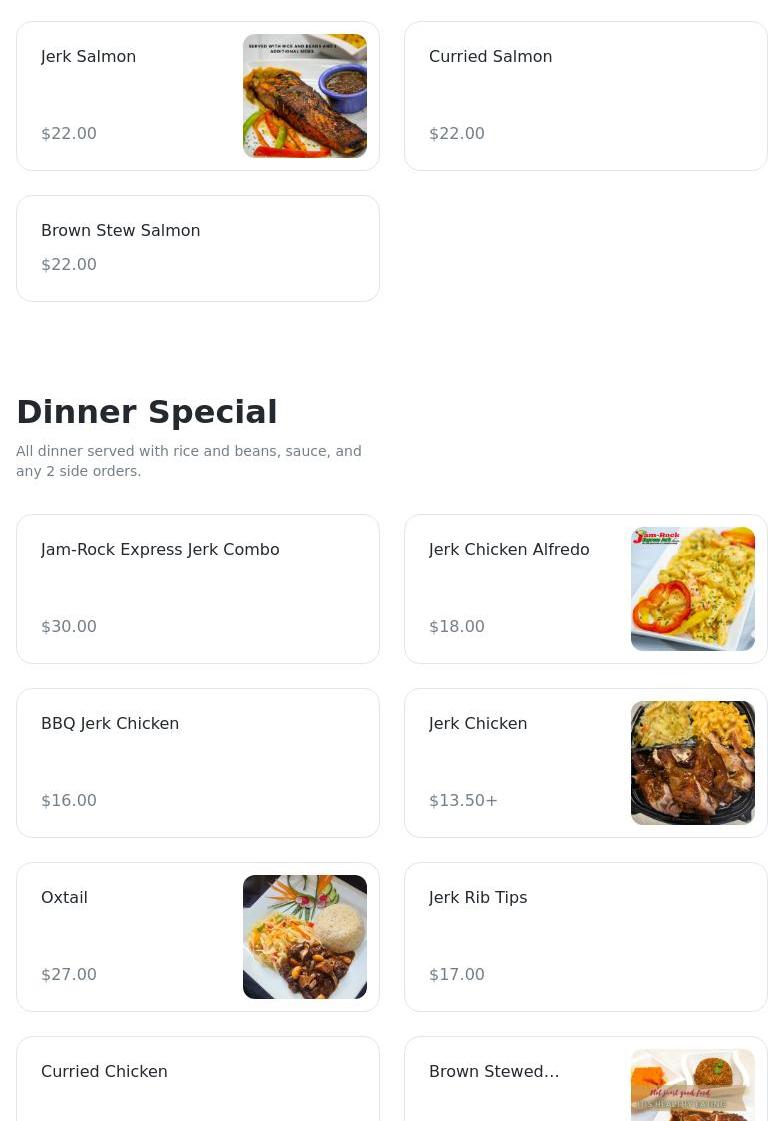The image size is (784, 1121).
Task: Tap the Oxtail dinner card
Action: click(198, 937)
